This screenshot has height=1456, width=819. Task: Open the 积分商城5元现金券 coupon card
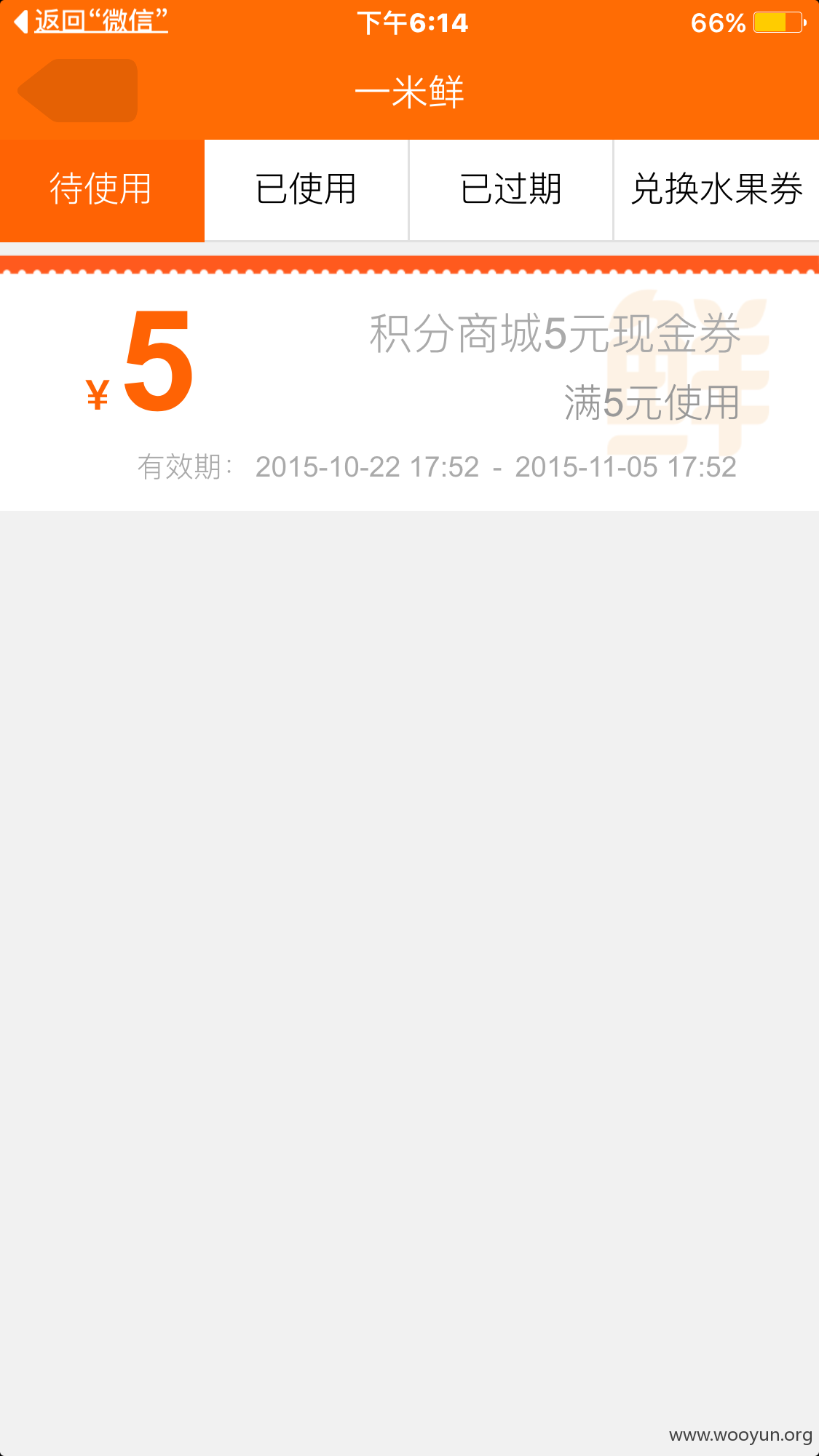(x=409, y=383)
